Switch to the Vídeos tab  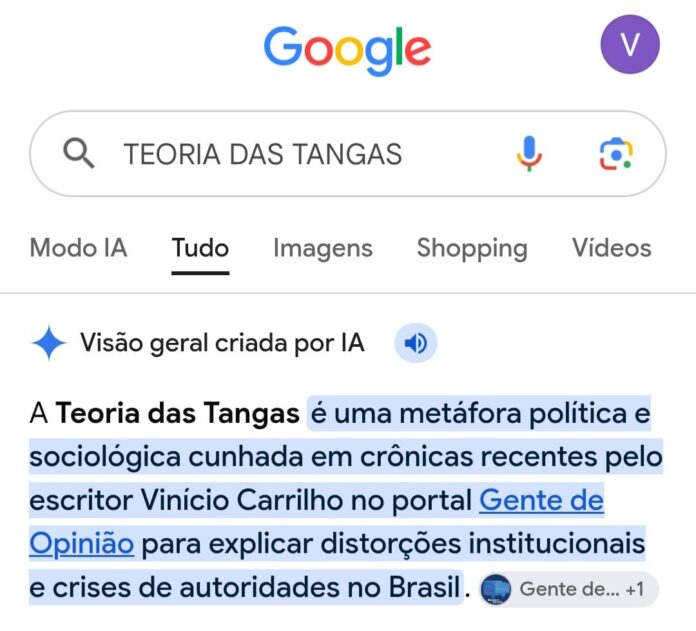pyautogui.click(x=612, y=248)
